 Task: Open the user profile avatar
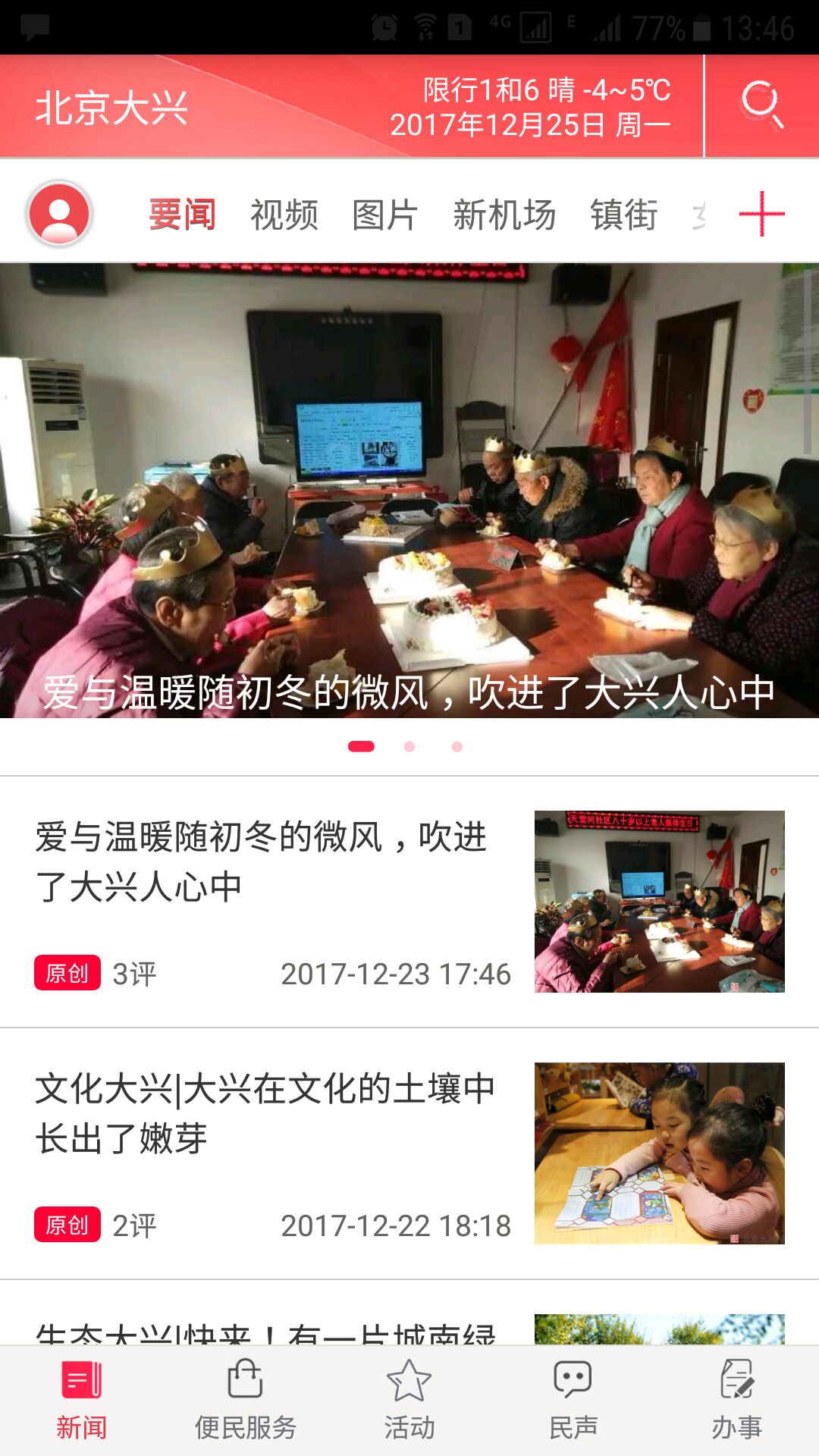click(59, 214)
